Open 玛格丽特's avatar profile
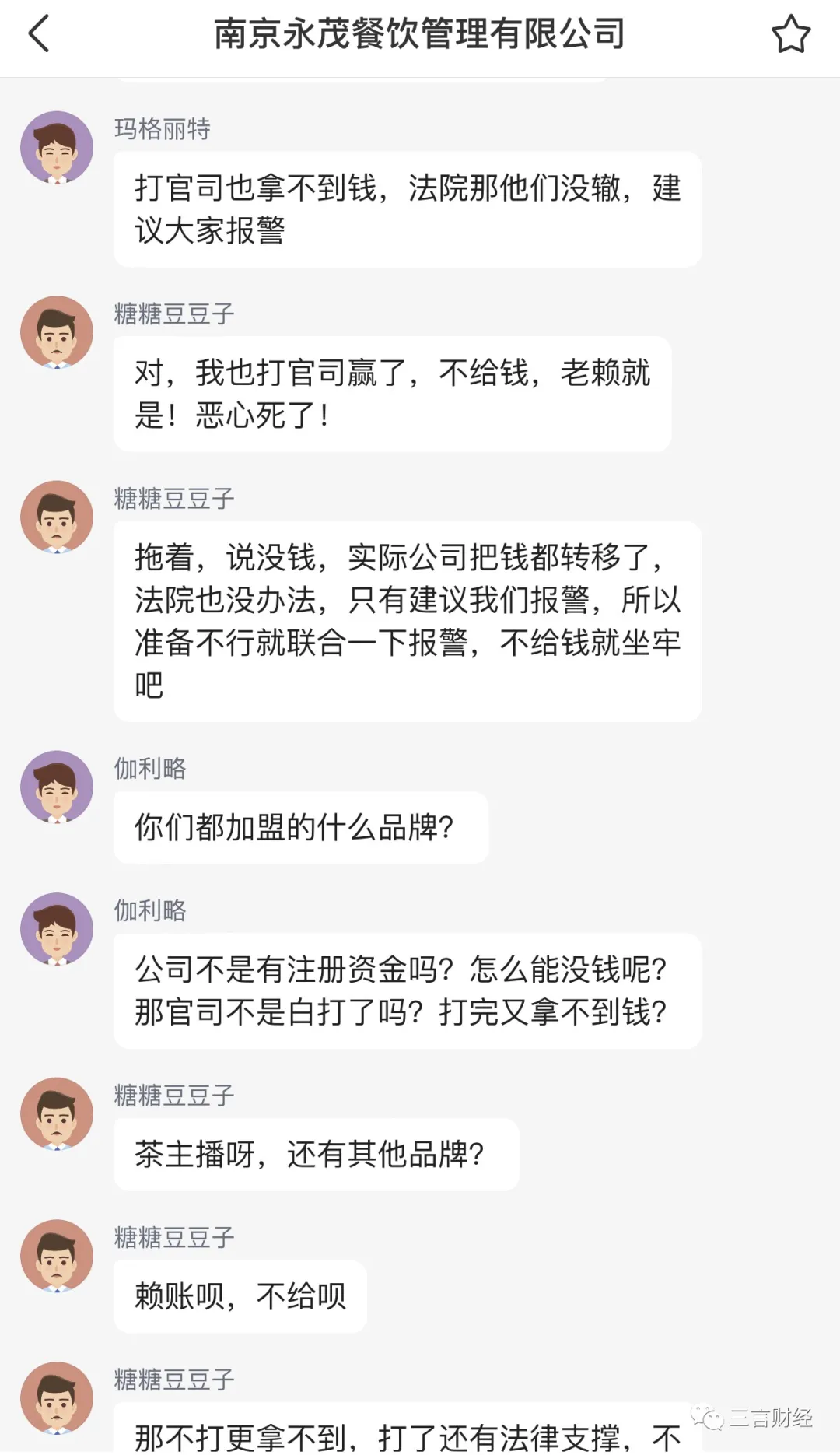Screen dimensions: 840x1455 pos(57,148)
